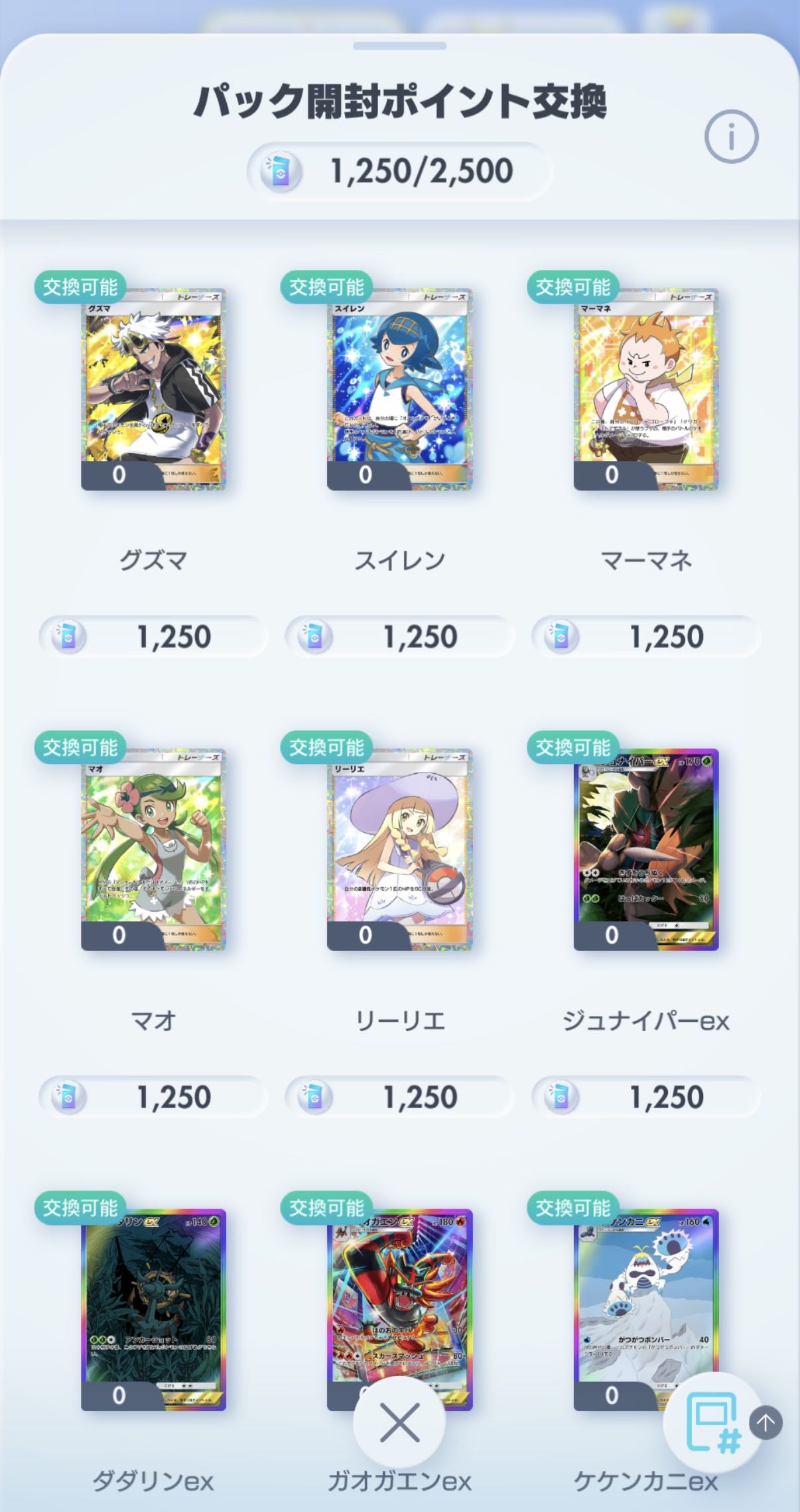Select the ダダリンex card
The width and height of the screenshot is (800, 1512).
click(x=153, y=1310)
